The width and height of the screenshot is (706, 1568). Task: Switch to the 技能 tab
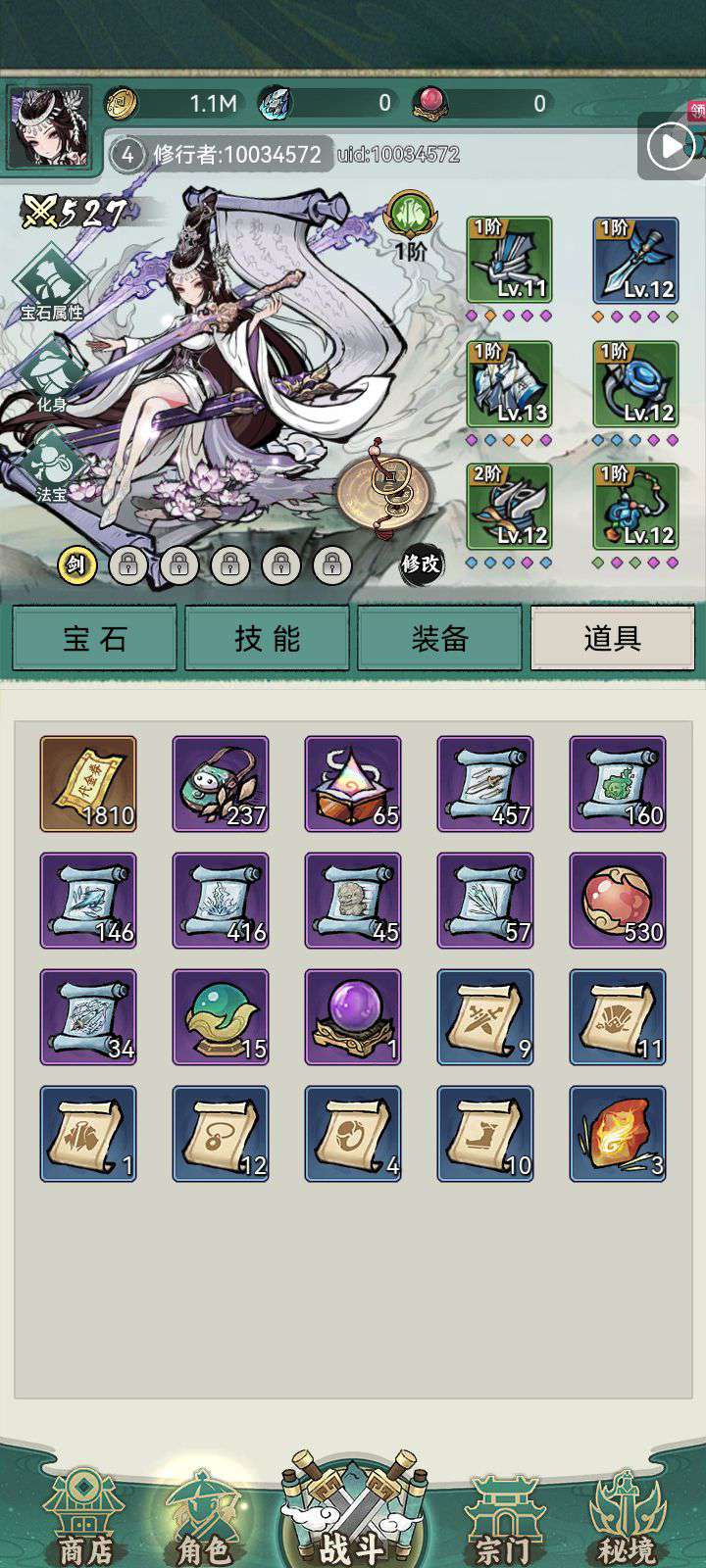tap(267, 638)
